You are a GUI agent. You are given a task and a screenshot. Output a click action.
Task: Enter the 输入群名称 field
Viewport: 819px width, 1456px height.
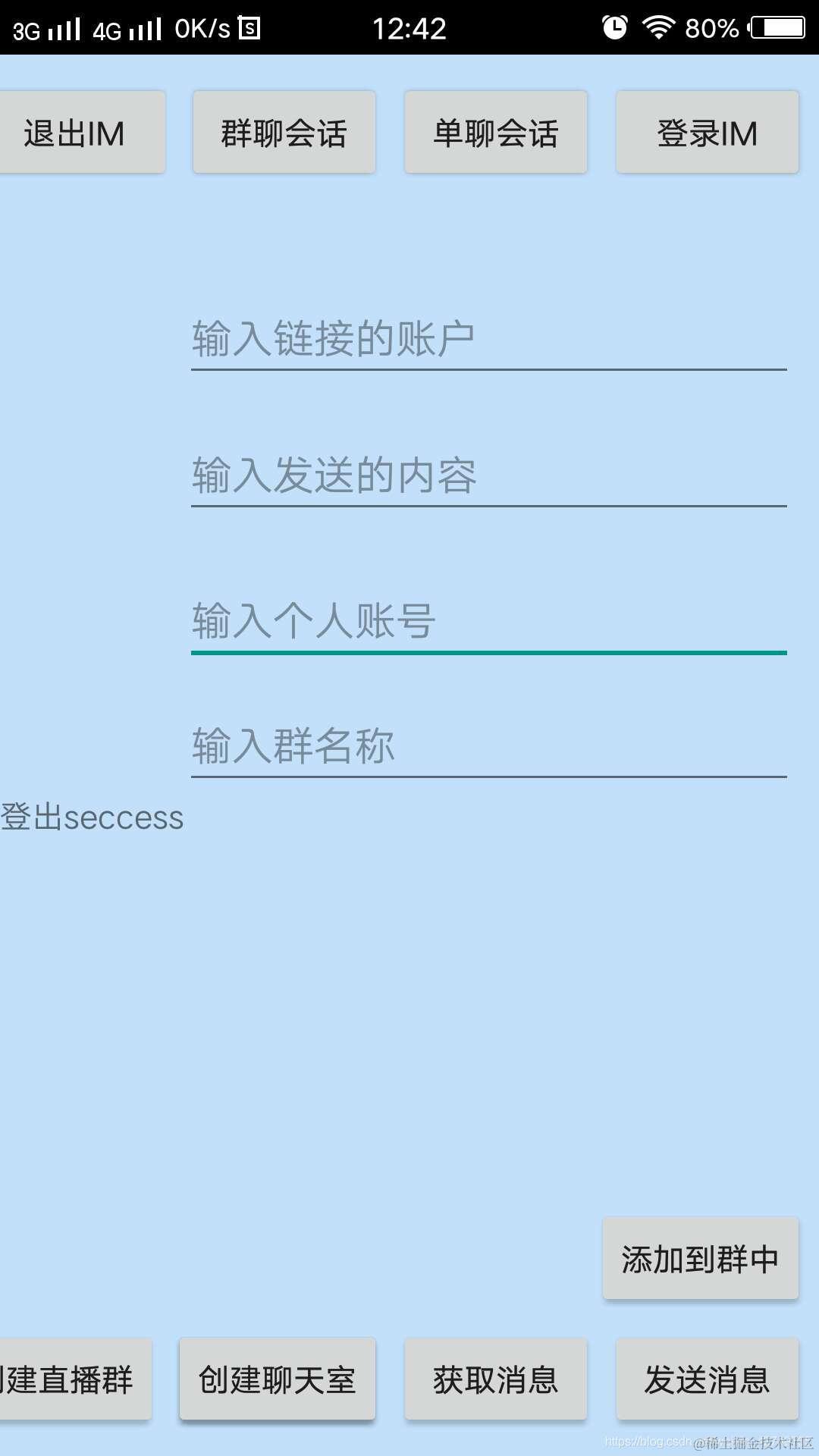(488, 745)
